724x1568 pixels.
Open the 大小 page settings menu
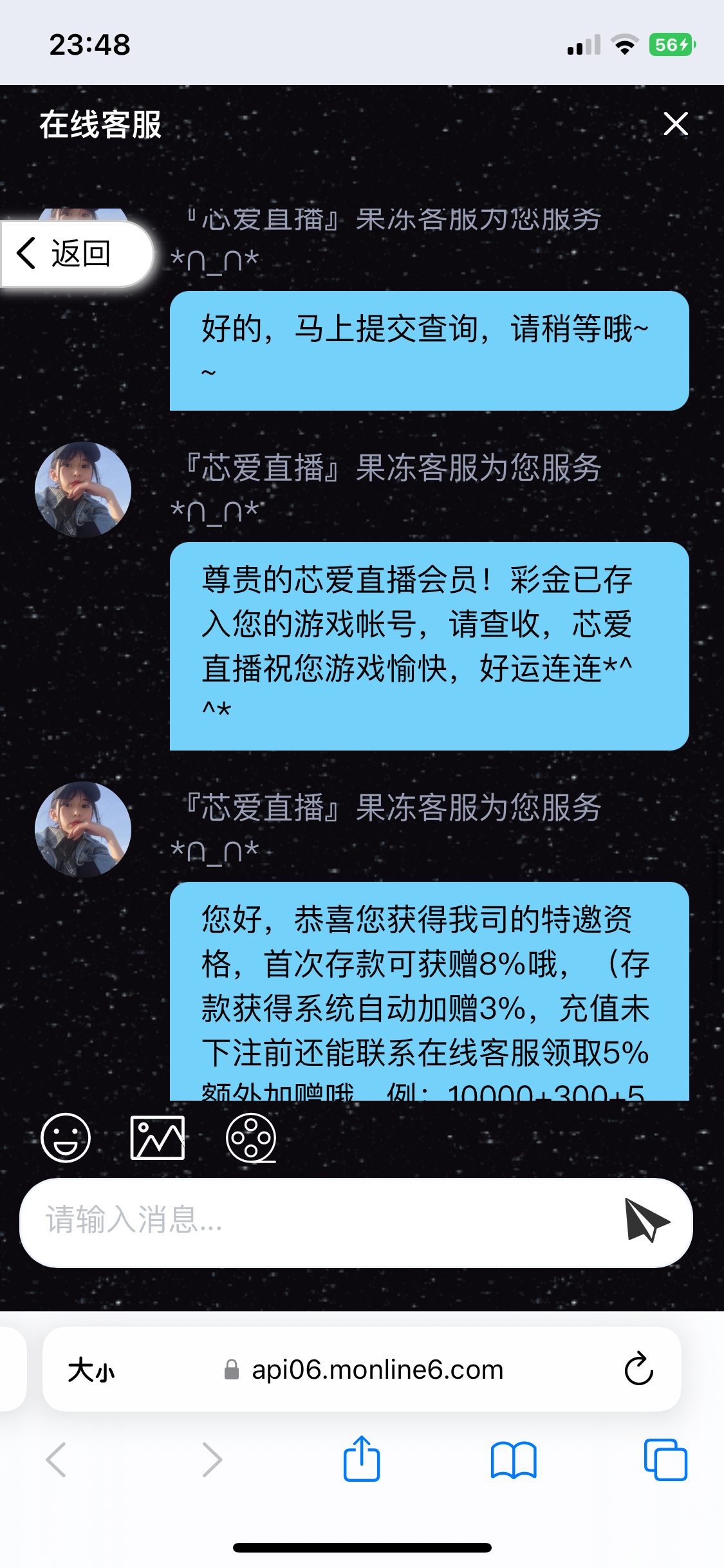tap(91, 1370)
